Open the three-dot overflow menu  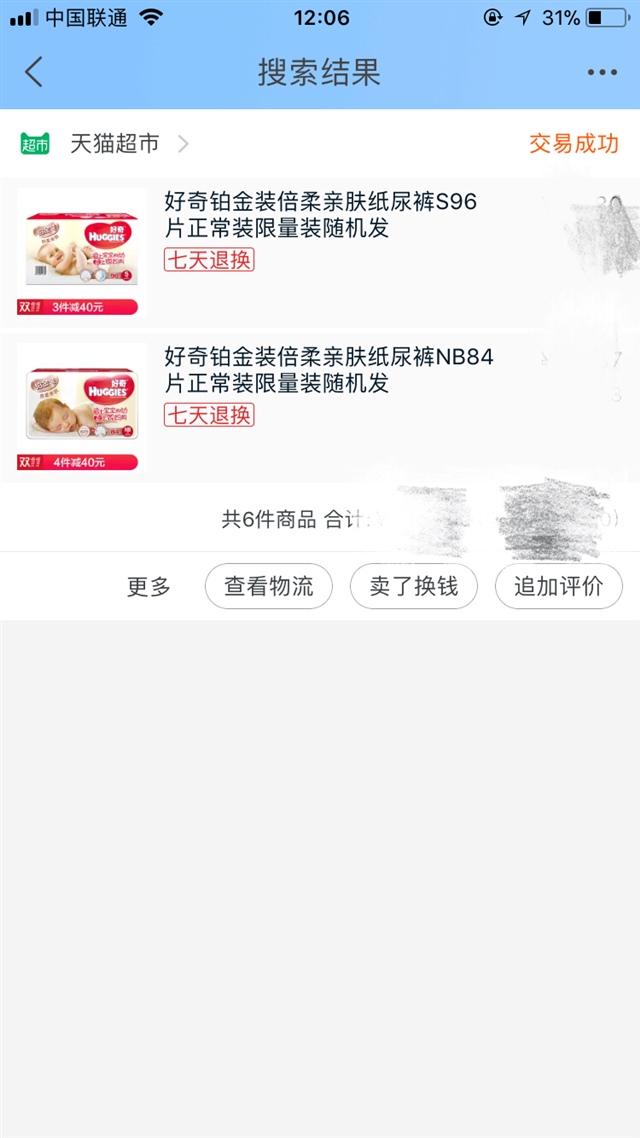602,72
